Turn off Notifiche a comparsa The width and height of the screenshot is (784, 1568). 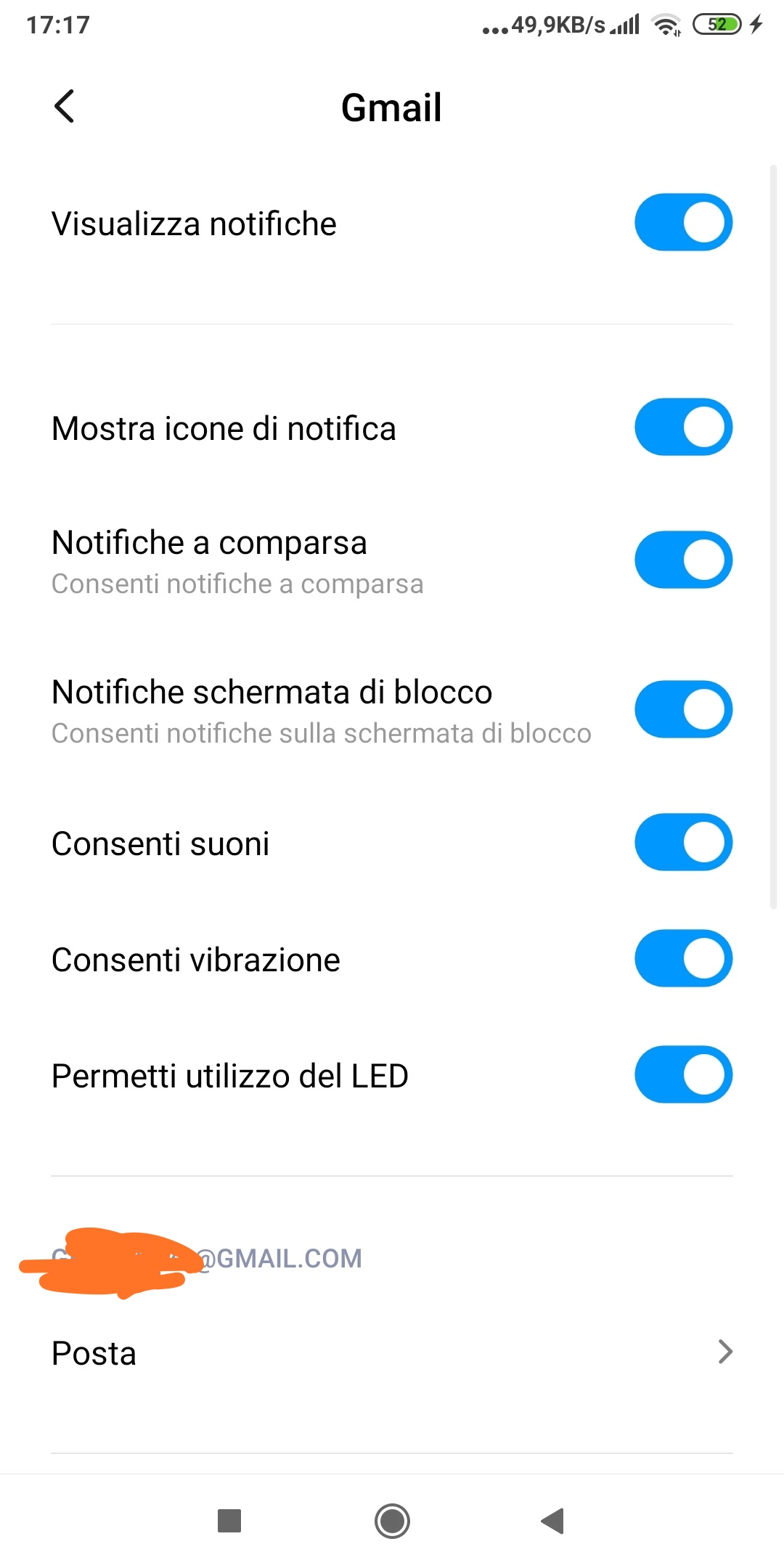point(683,560)
